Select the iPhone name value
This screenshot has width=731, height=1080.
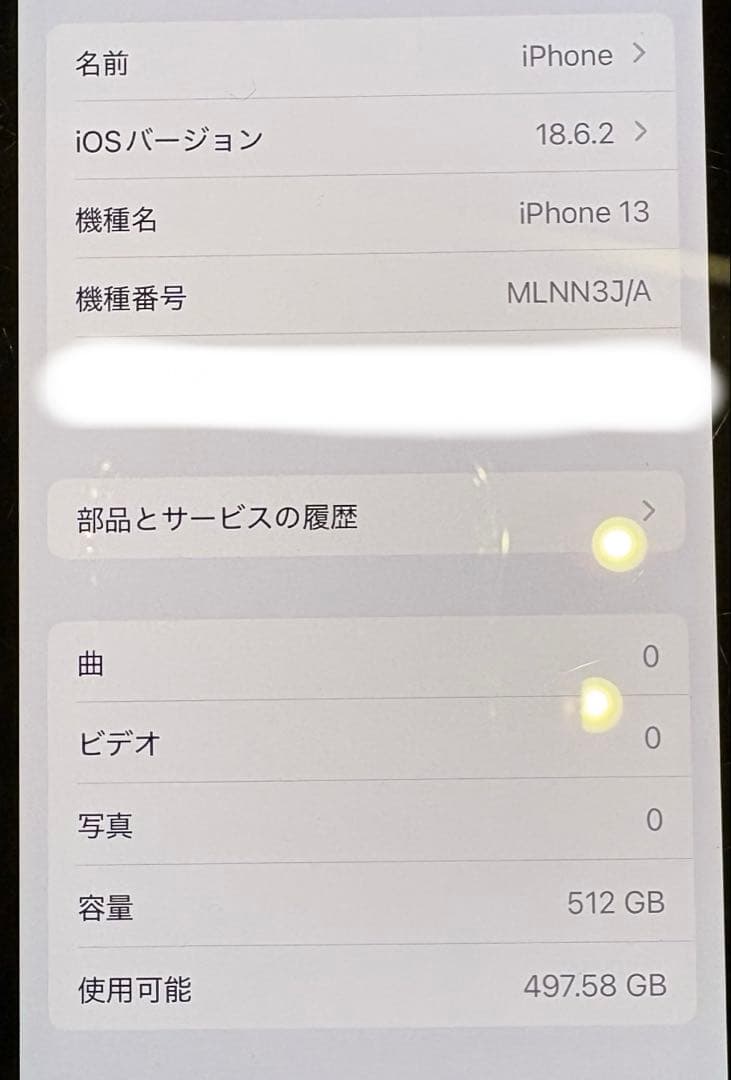point(567,57)
